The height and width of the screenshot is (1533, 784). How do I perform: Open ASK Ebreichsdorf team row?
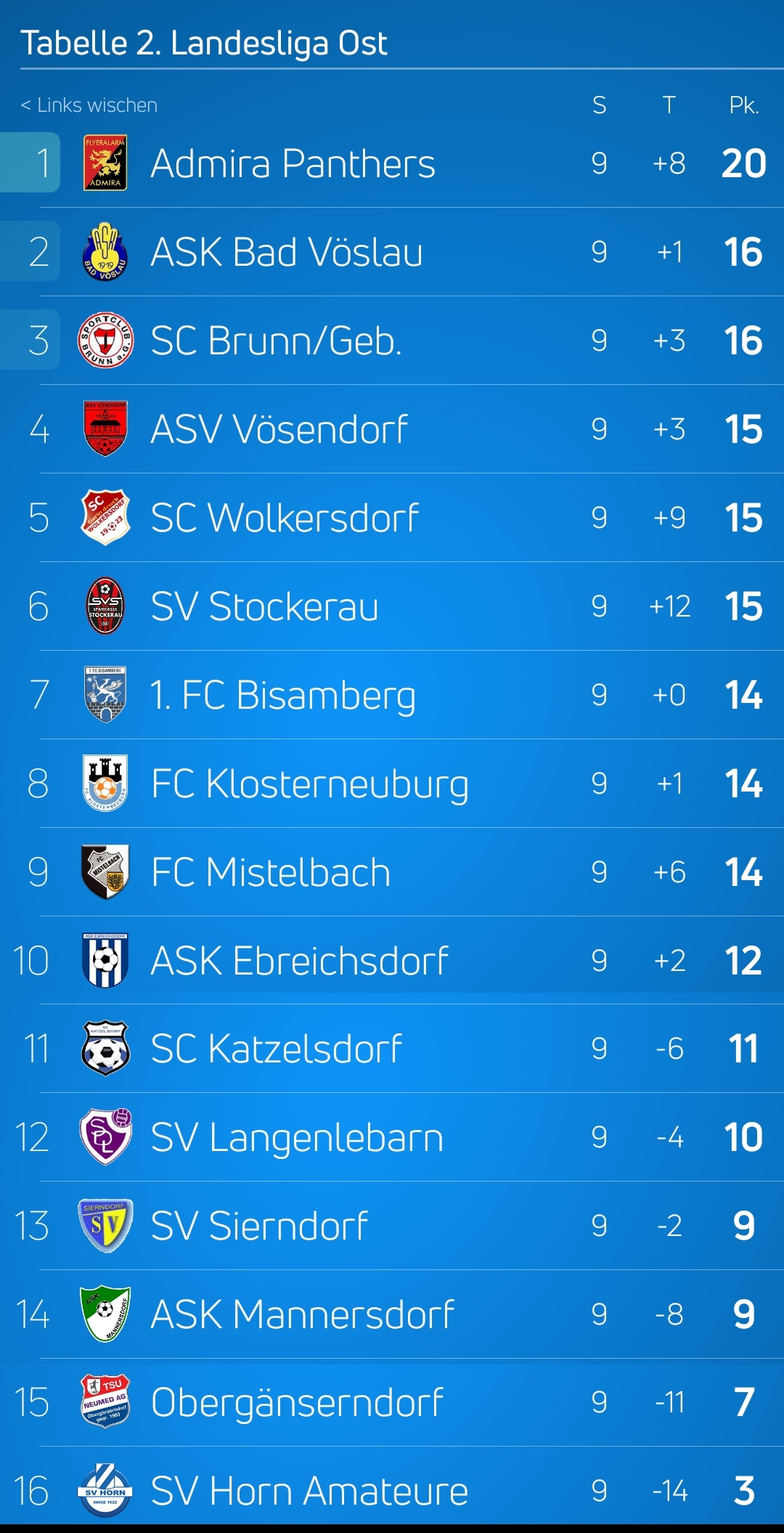392,960
